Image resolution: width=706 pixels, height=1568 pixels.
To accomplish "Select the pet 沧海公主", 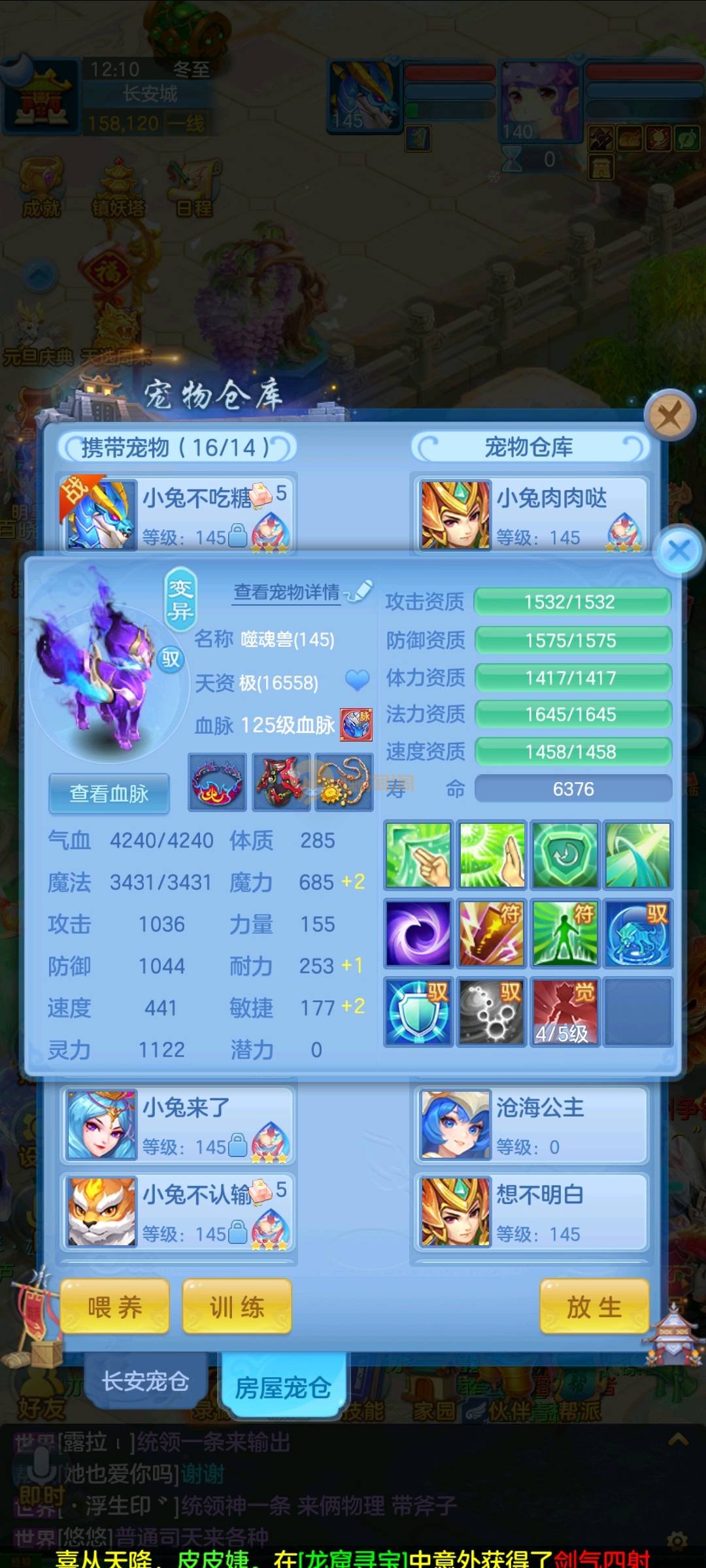I will click(x=531, y=1125).
